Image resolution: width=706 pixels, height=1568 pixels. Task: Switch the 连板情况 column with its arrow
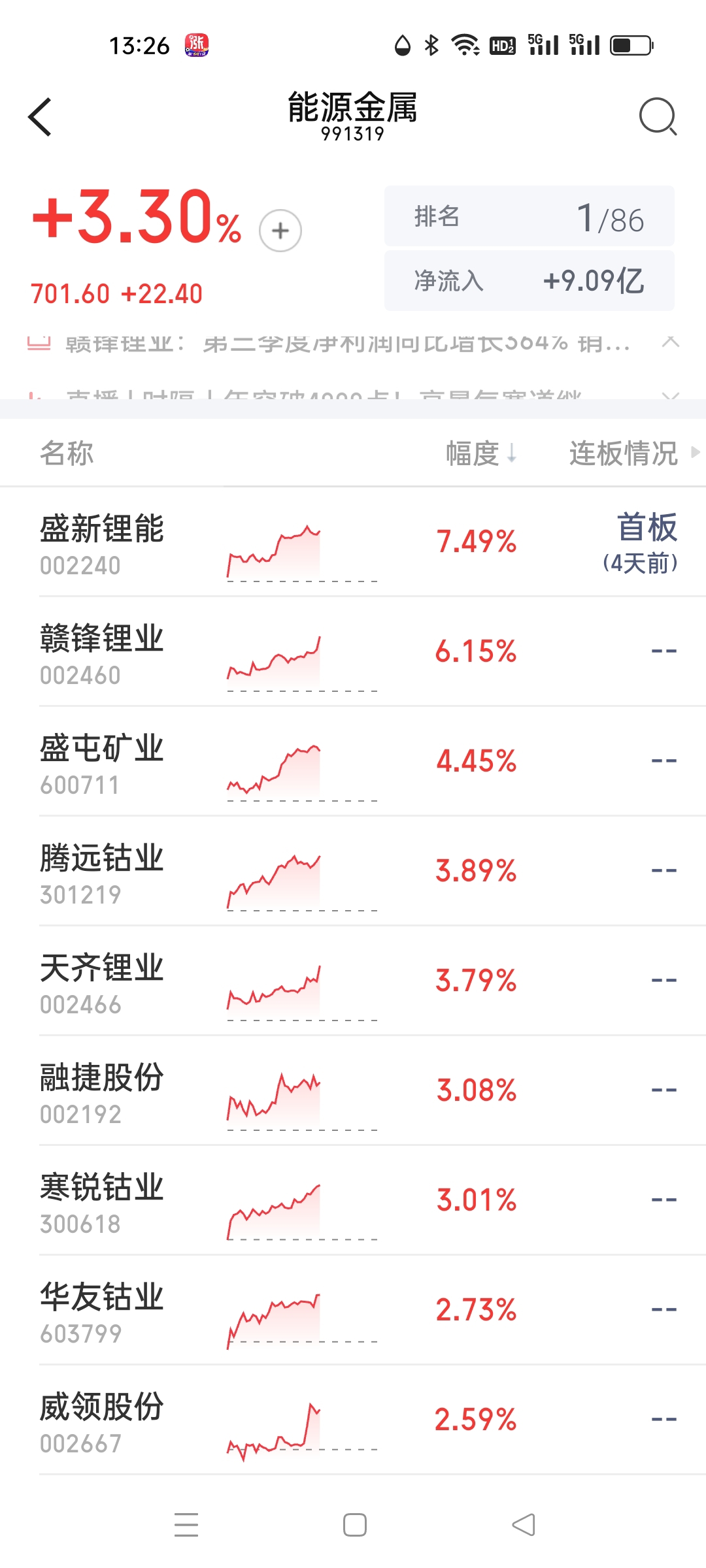point(695,452)
